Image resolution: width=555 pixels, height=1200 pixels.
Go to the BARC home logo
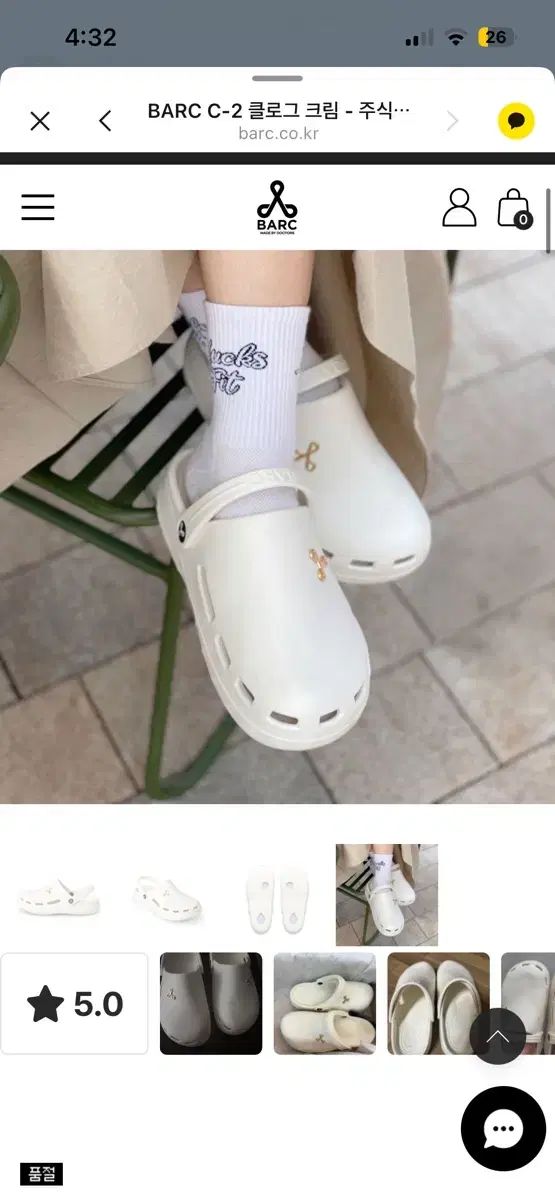pyautogui.click(x=277, y=206)
